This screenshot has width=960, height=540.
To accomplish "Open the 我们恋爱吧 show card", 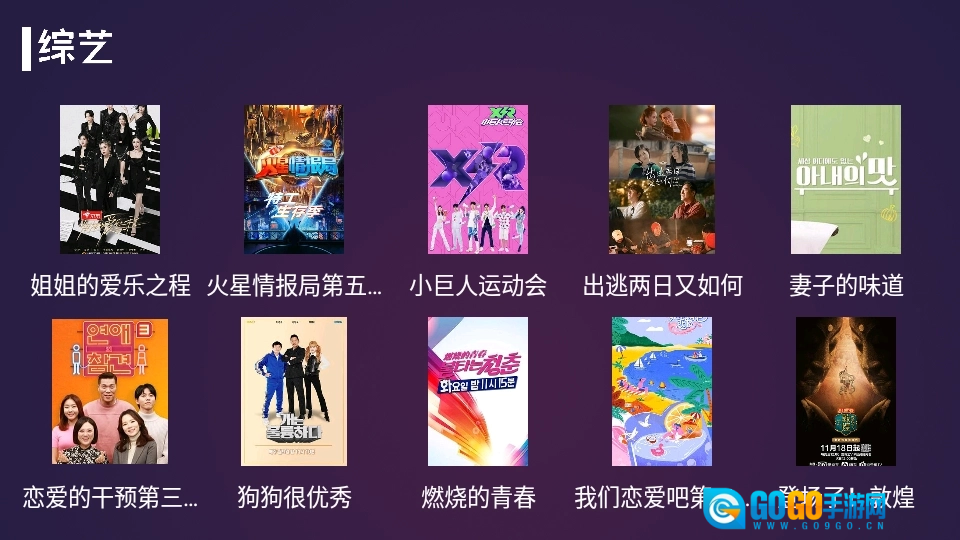I will click(662, 392).
